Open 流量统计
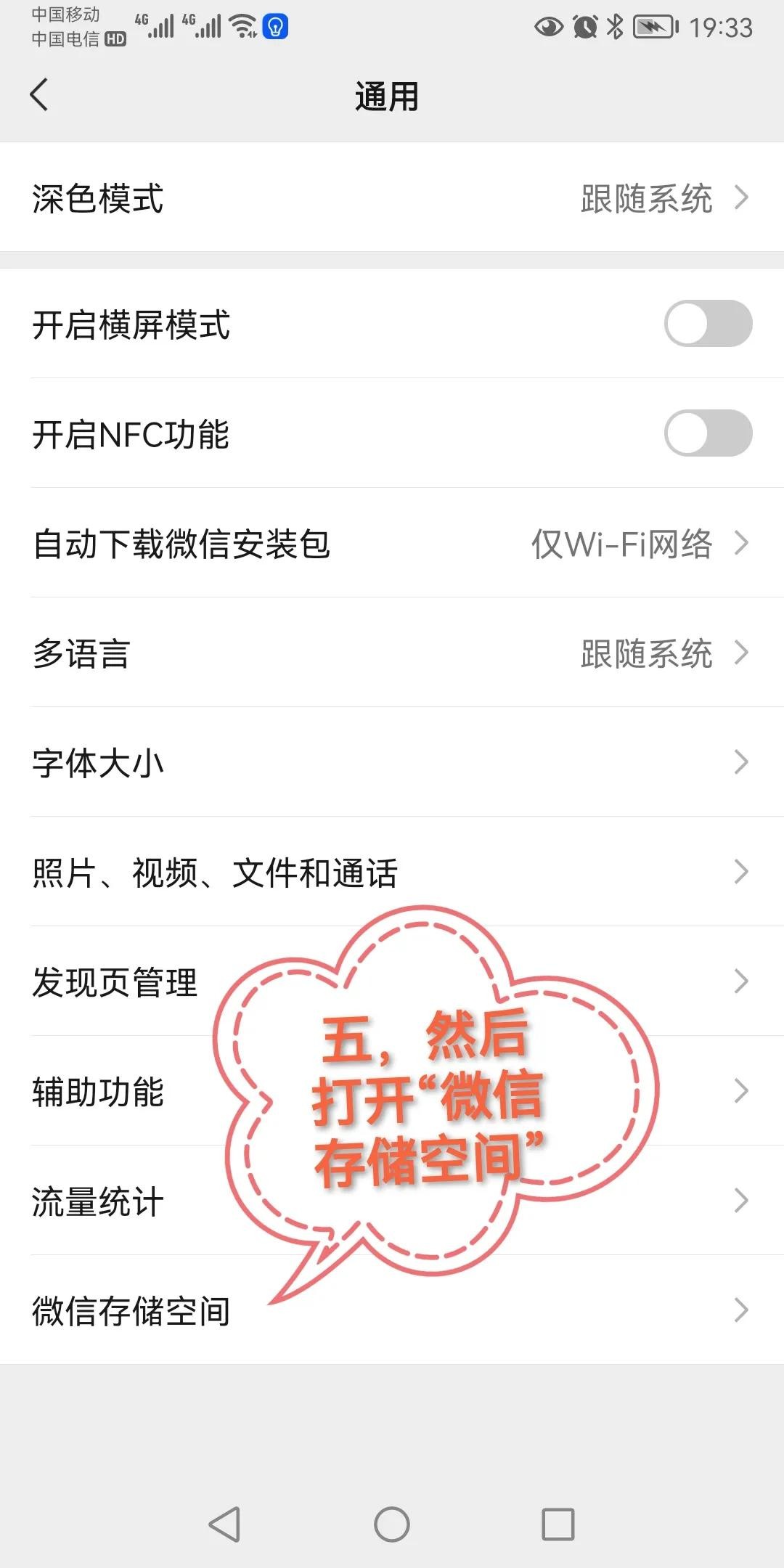 coord(99,1201)
